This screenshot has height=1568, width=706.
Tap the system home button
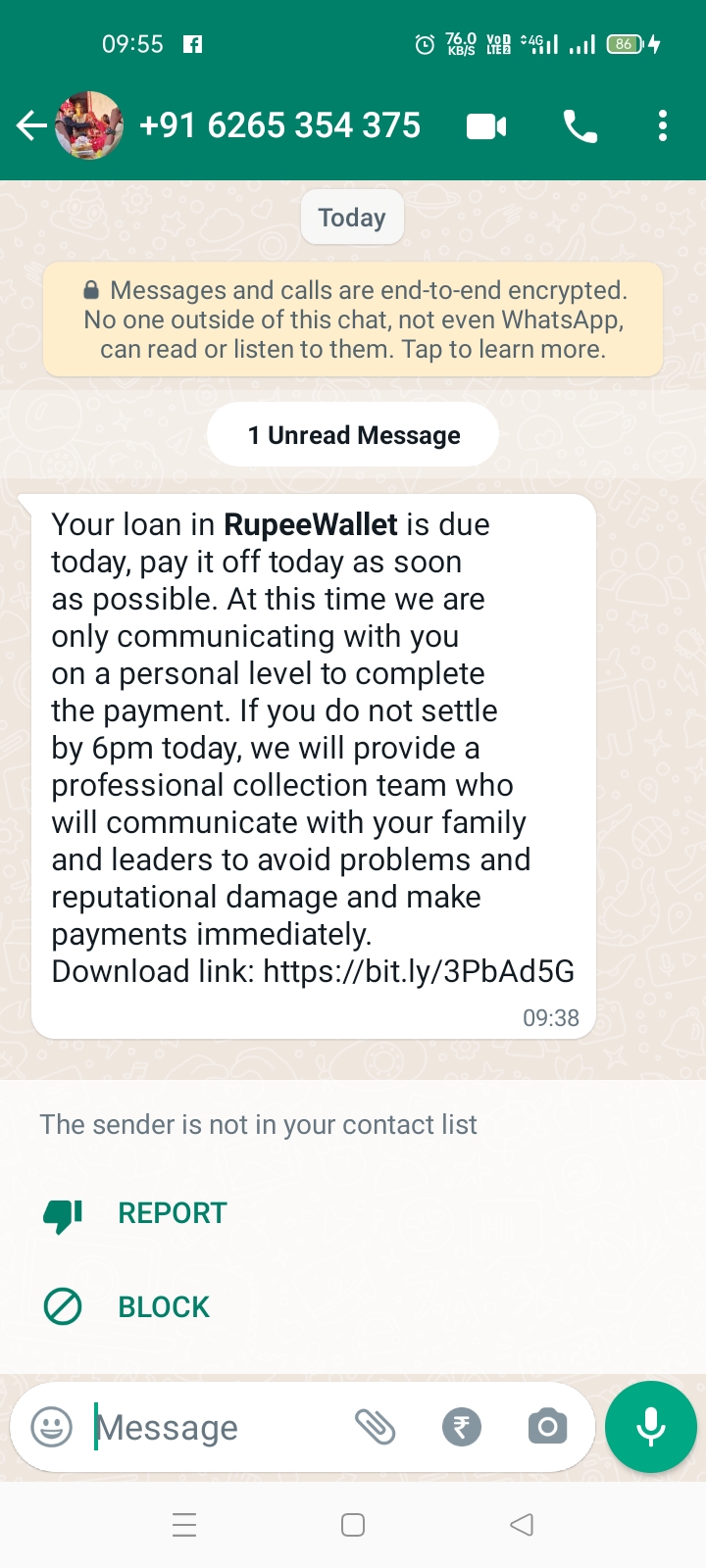(353, 1525)
